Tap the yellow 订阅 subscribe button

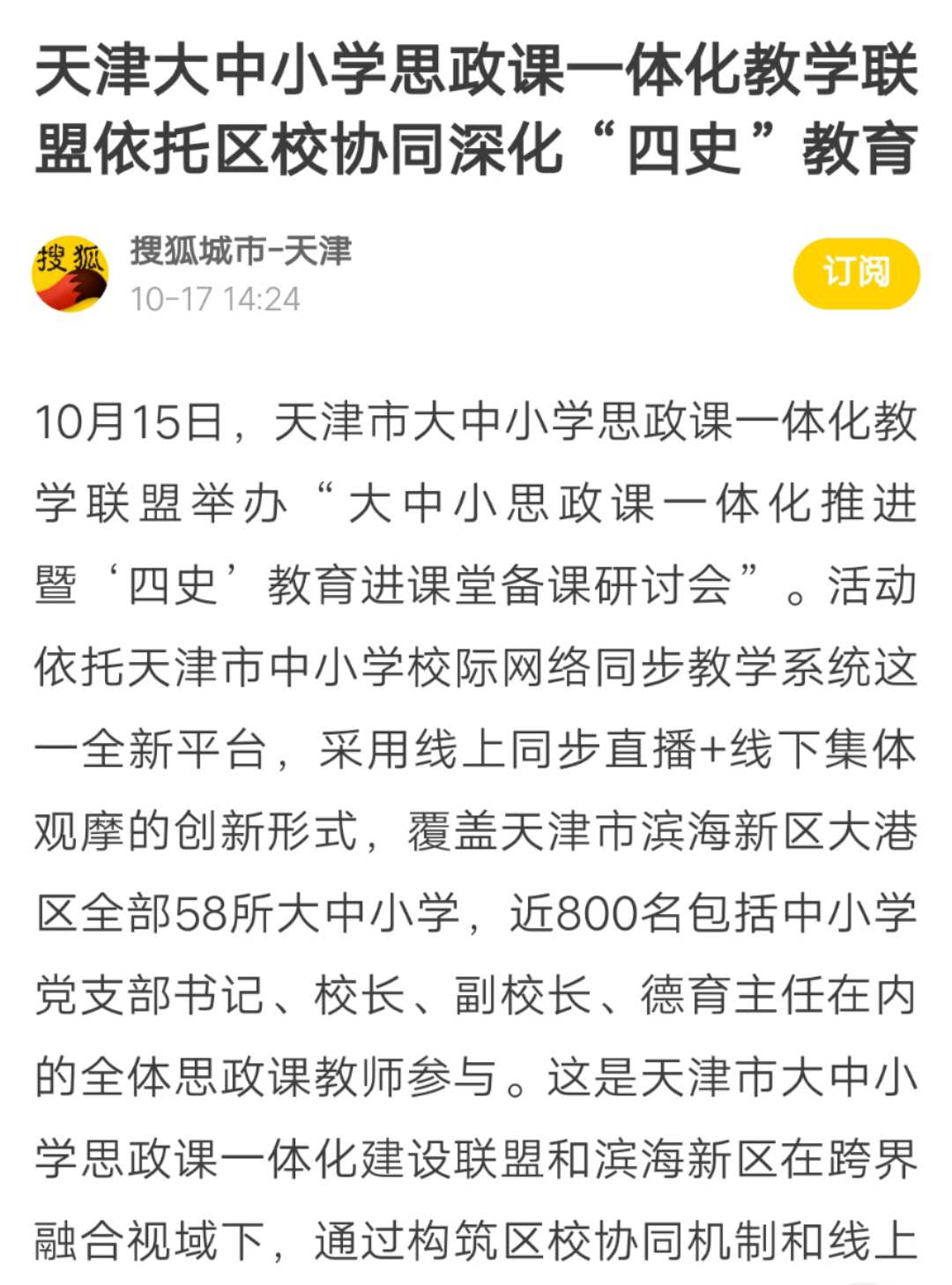[856, 273]
